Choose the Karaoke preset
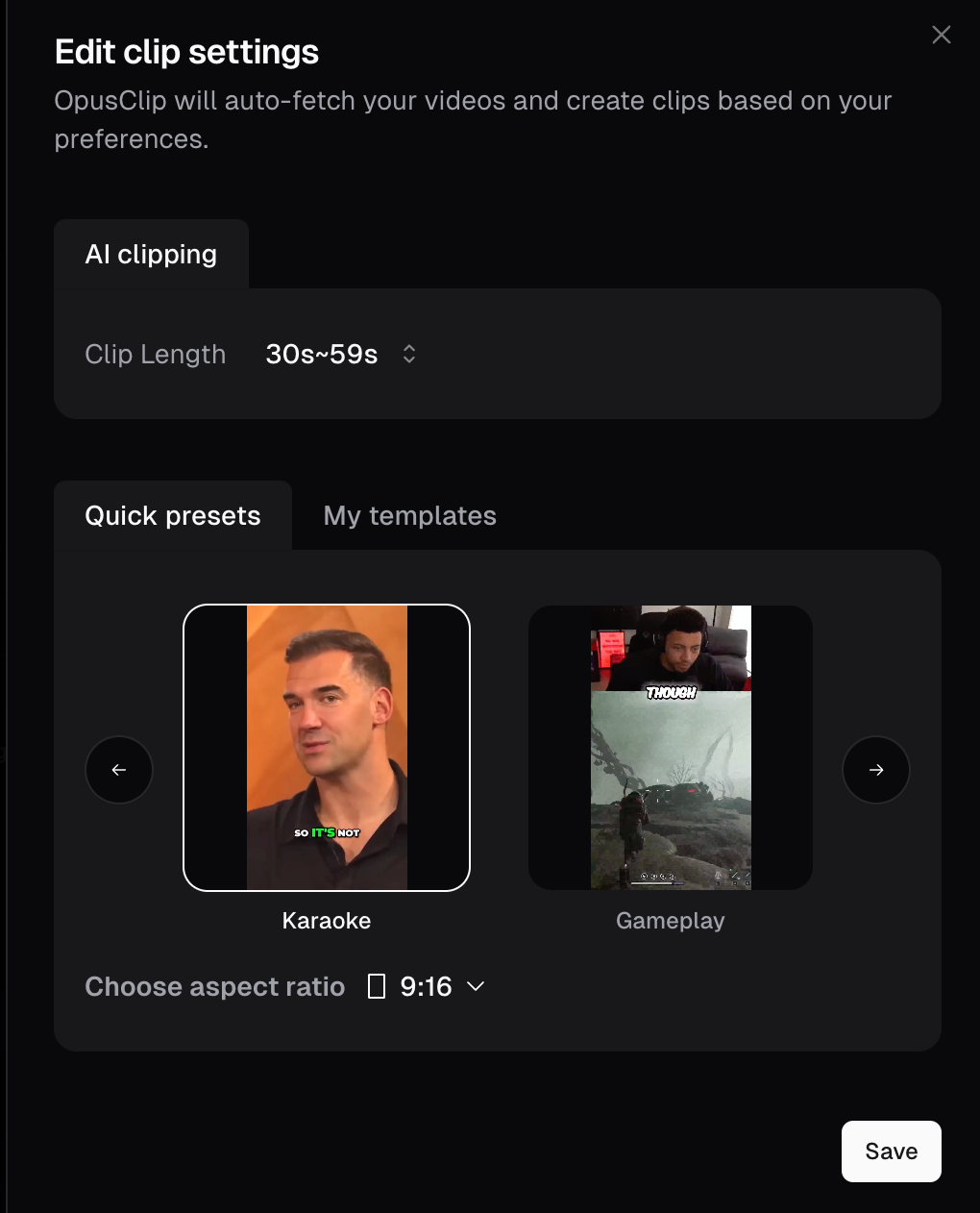The width and height of the screenshot is (980, 1213). [x=327, y=748]
